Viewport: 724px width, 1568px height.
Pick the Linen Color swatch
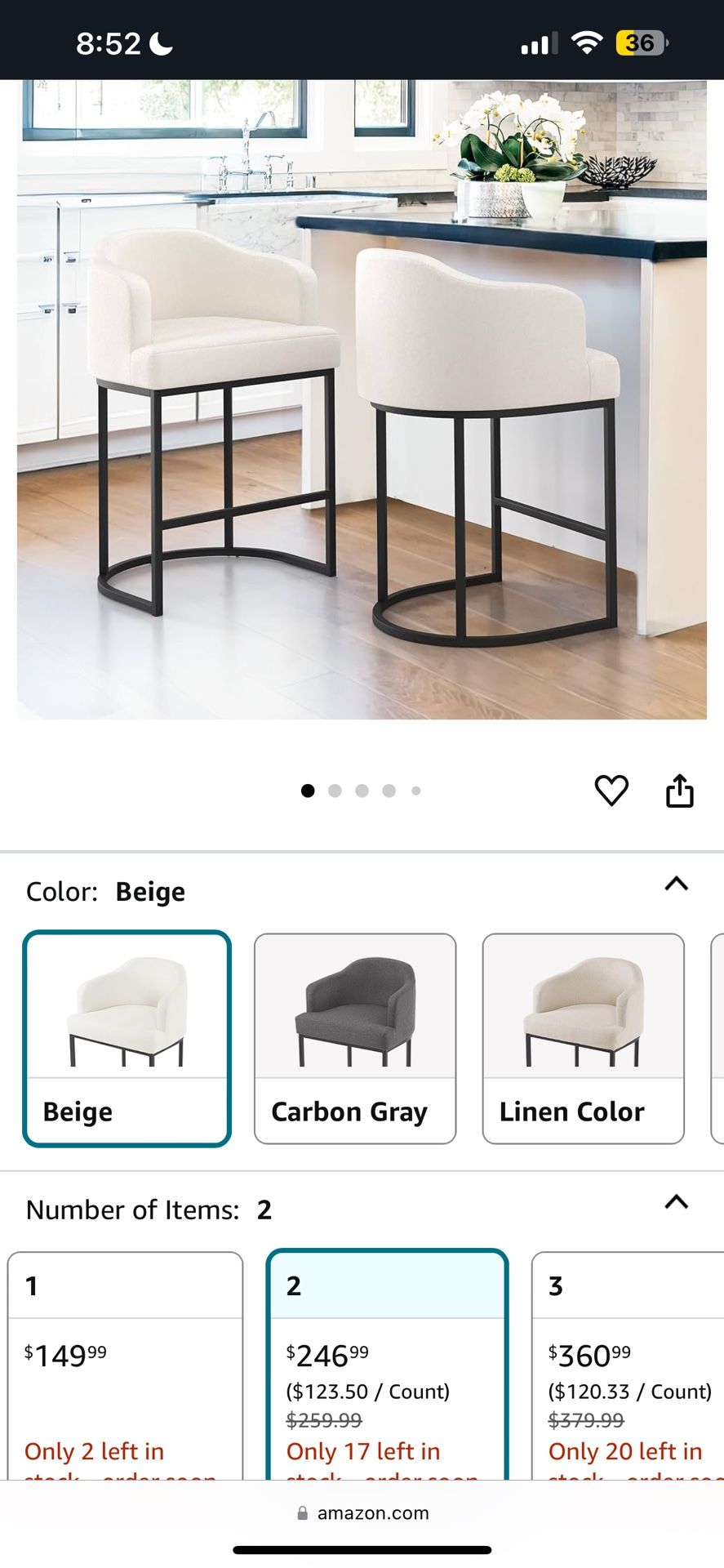[x=583, y=1038]
